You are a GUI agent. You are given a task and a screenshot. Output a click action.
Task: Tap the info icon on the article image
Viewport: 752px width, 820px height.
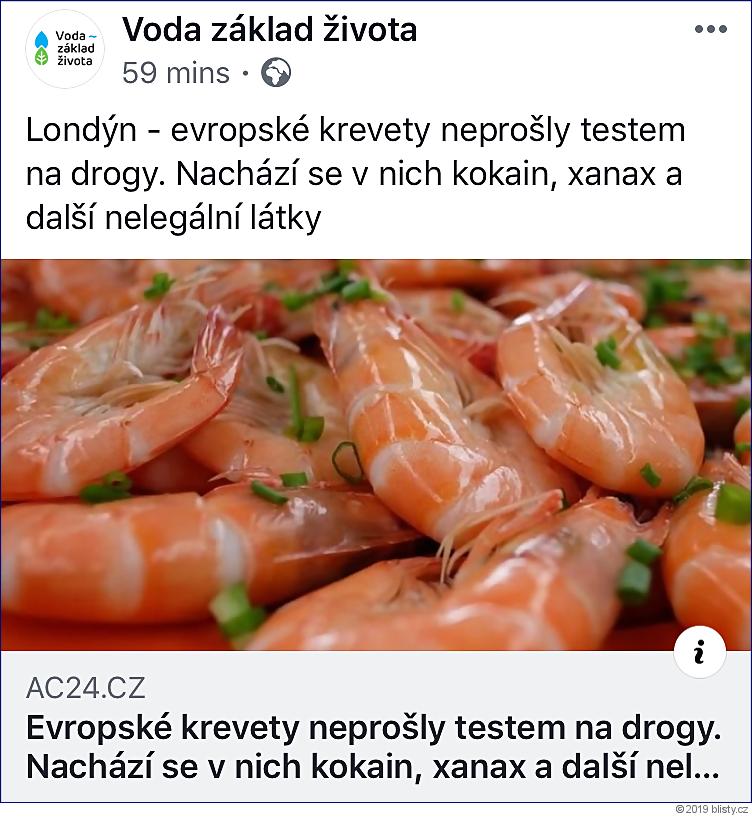[699, 653]
